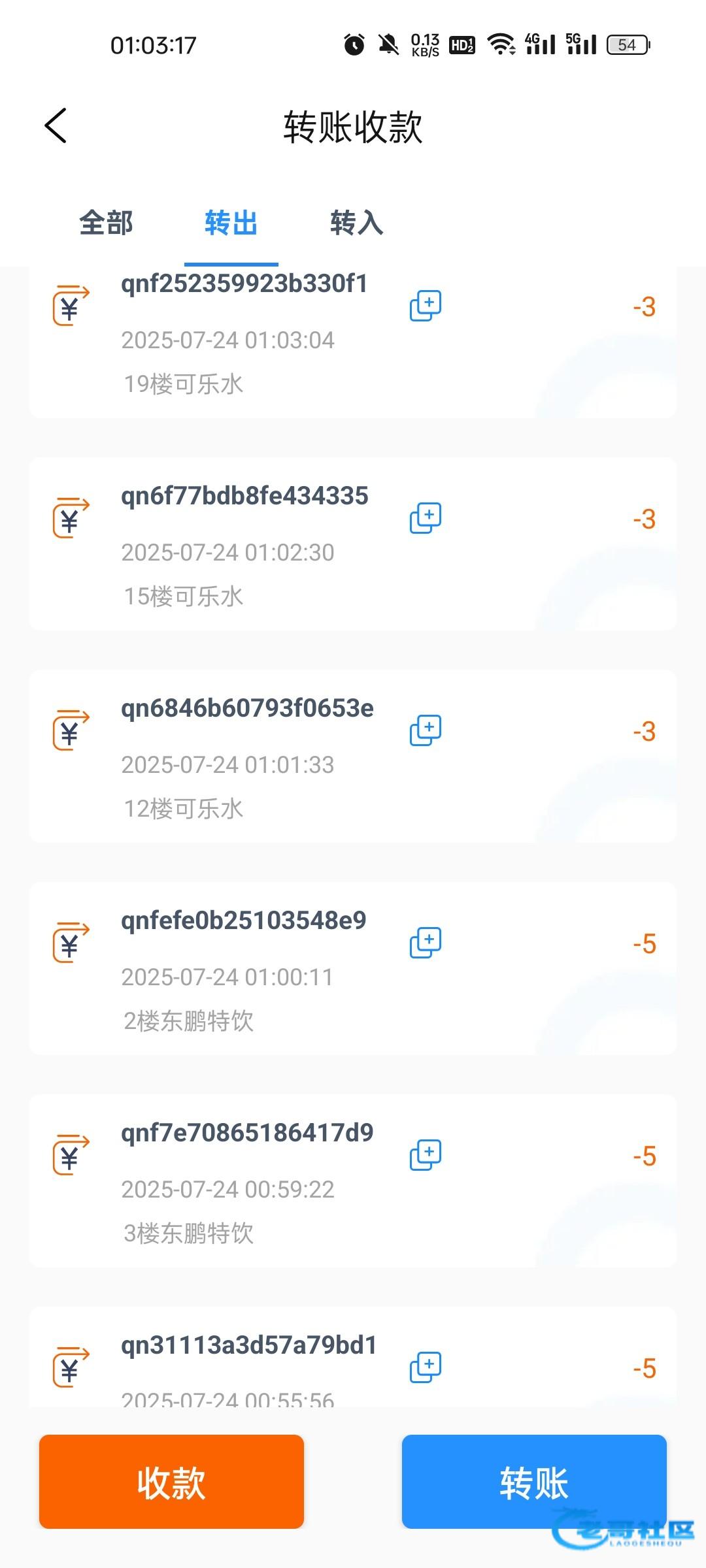This screenshot has height=1568, width=706.
Task: Open the 2楼东鹏特饮 transfer record
Action: click(353, 968)
